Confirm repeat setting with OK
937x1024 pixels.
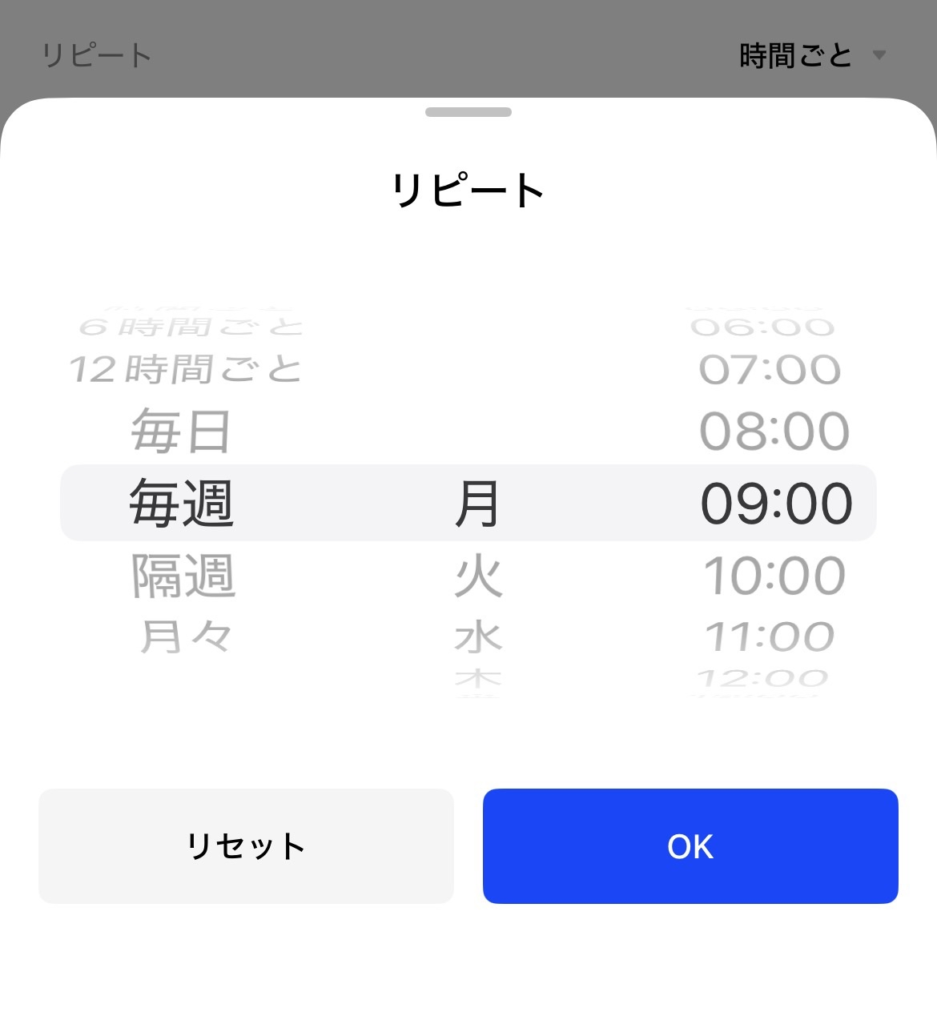[690, 846]
